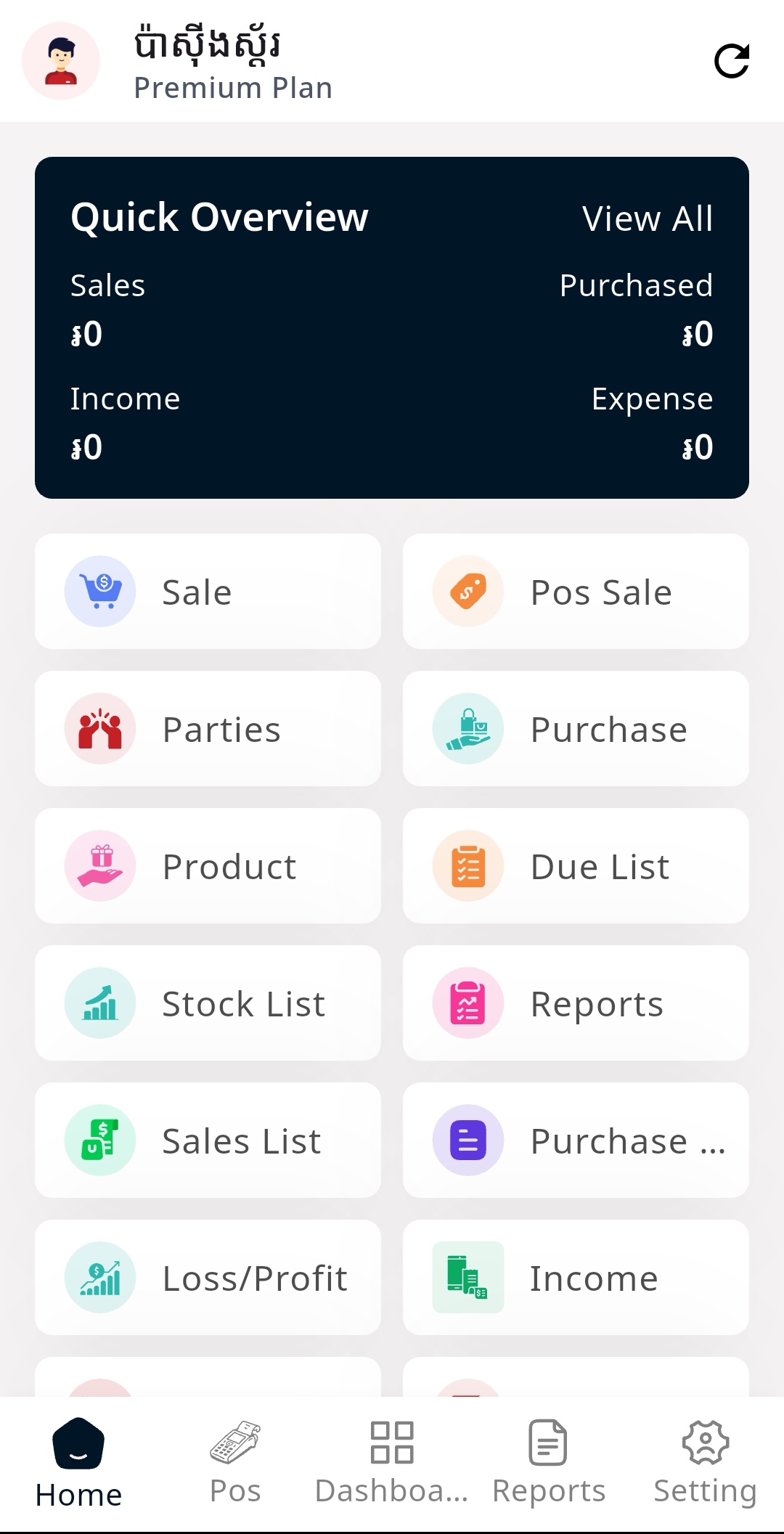Select the Home tab
The width and height of the screenshot is (784, 1534).
pyautogui.click(x=78, y=1463)
